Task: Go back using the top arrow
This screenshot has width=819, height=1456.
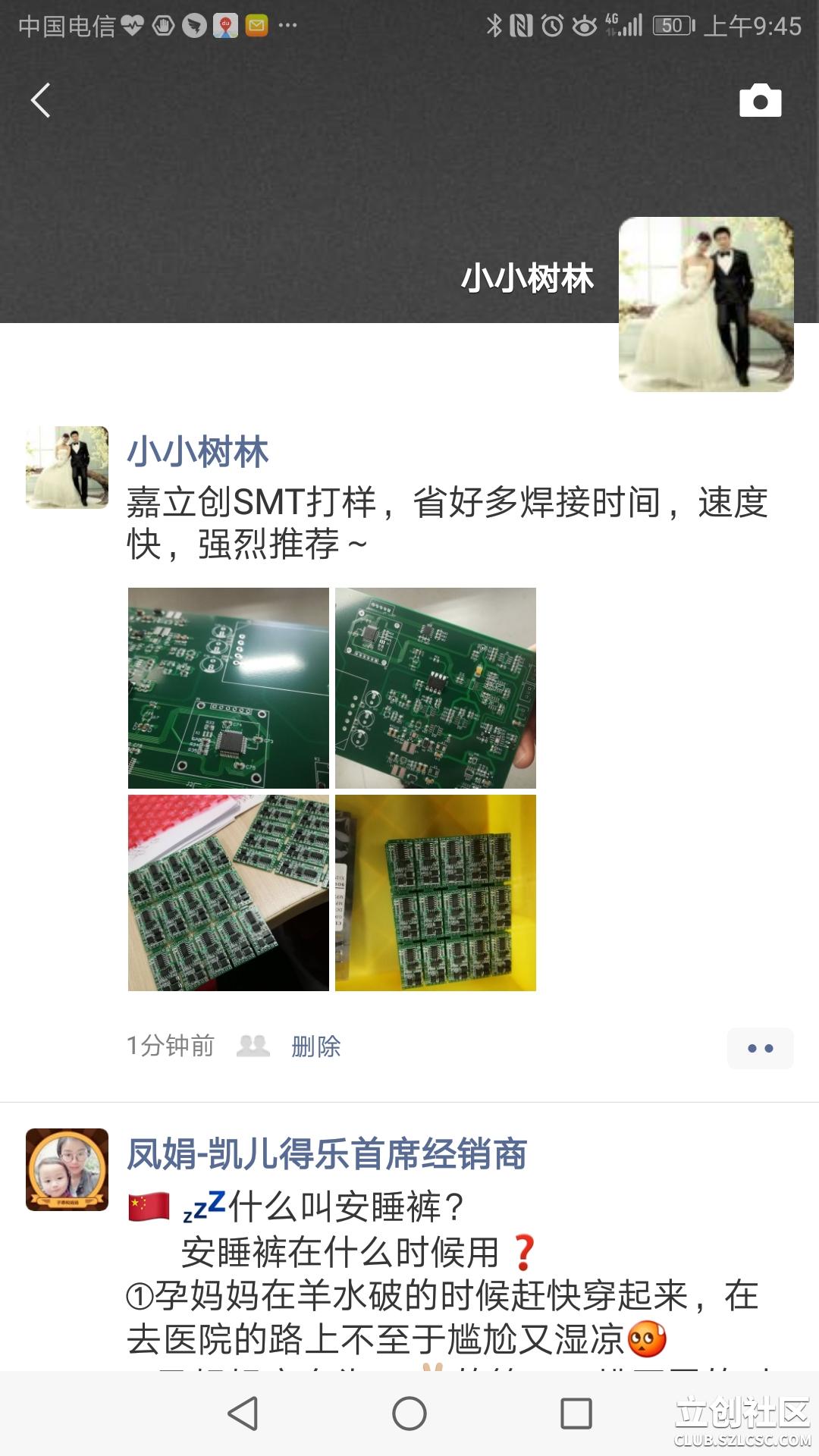Action: tap(41, 100)
